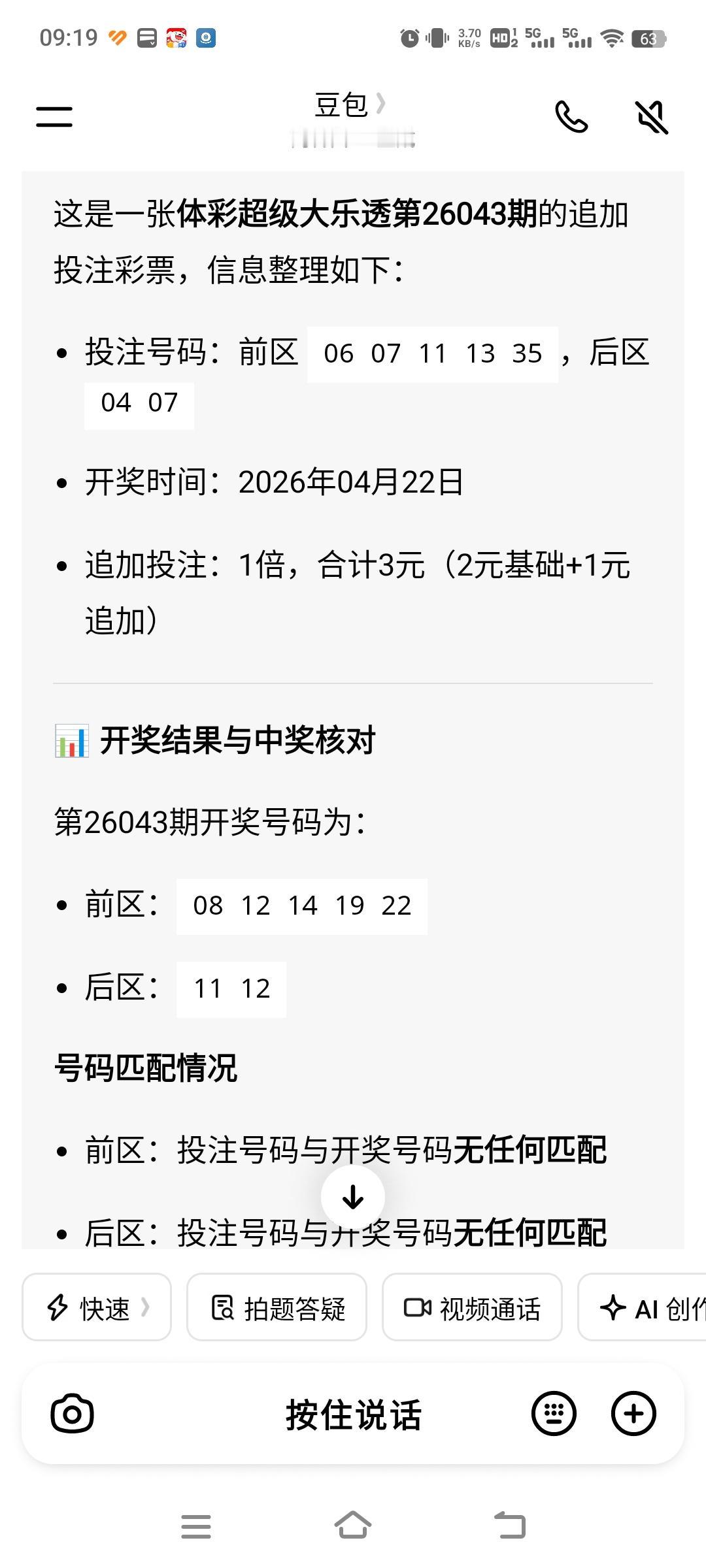Open the sidebar via hamburger icon
706x1568 pixels.
point(55,116)
